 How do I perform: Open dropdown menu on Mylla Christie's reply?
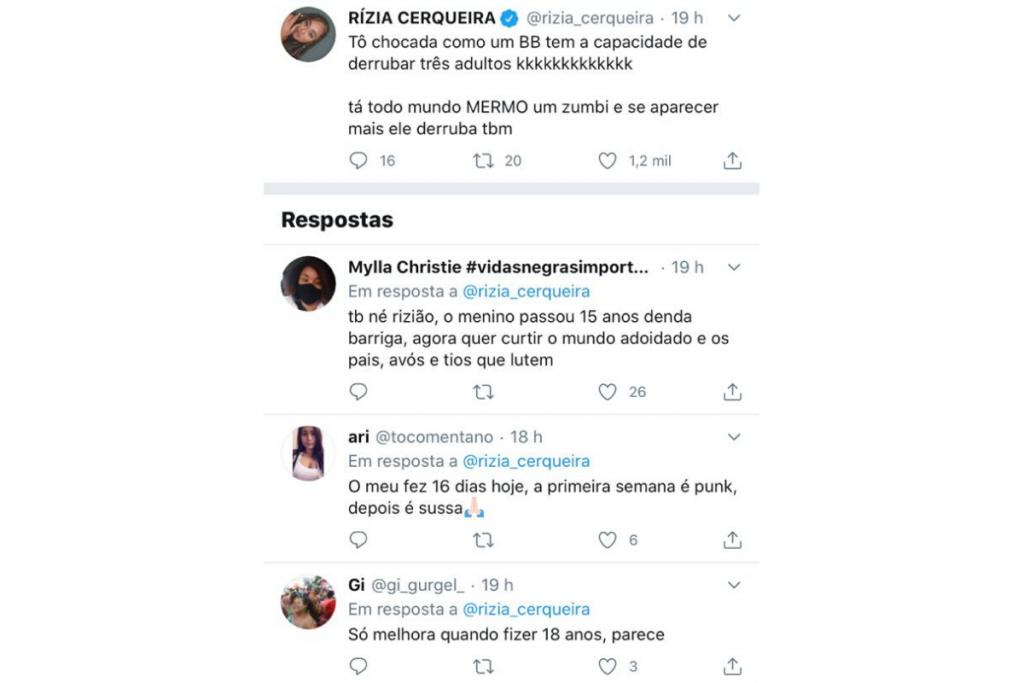click(x=734, y=267)
